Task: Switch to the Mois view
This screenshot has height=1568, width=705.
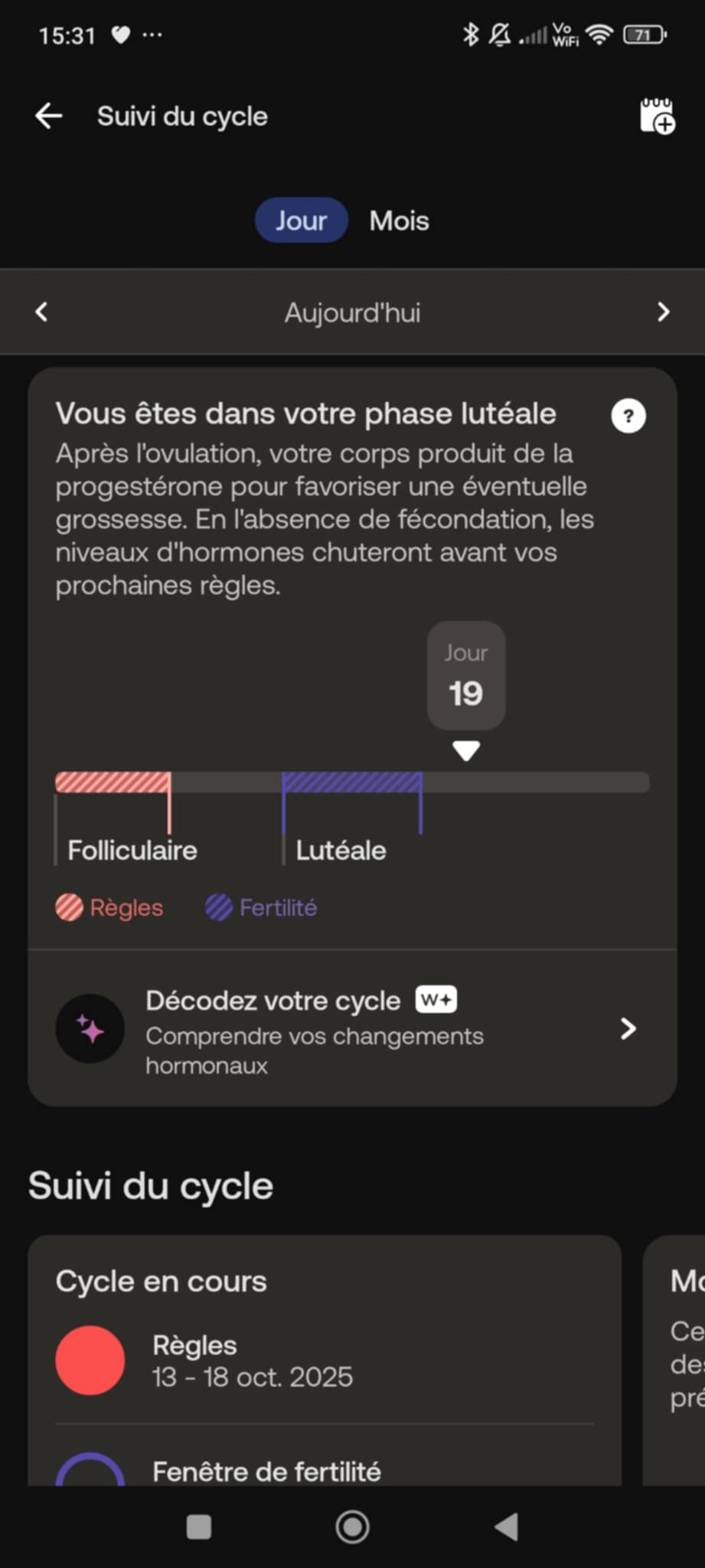Action: (x=399, y=221)
